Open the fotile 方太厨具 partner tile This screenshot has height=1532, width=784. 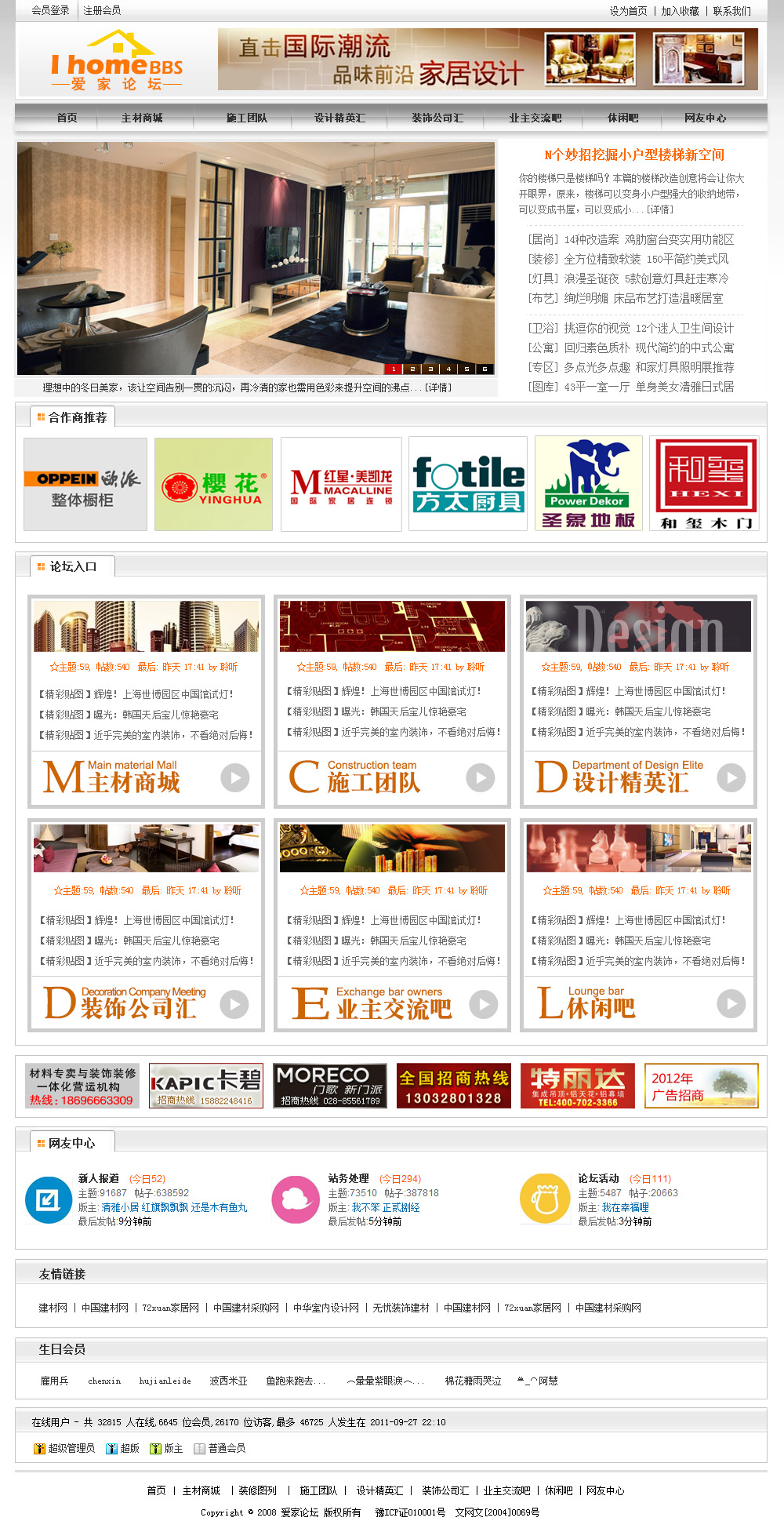pos(468,484)
